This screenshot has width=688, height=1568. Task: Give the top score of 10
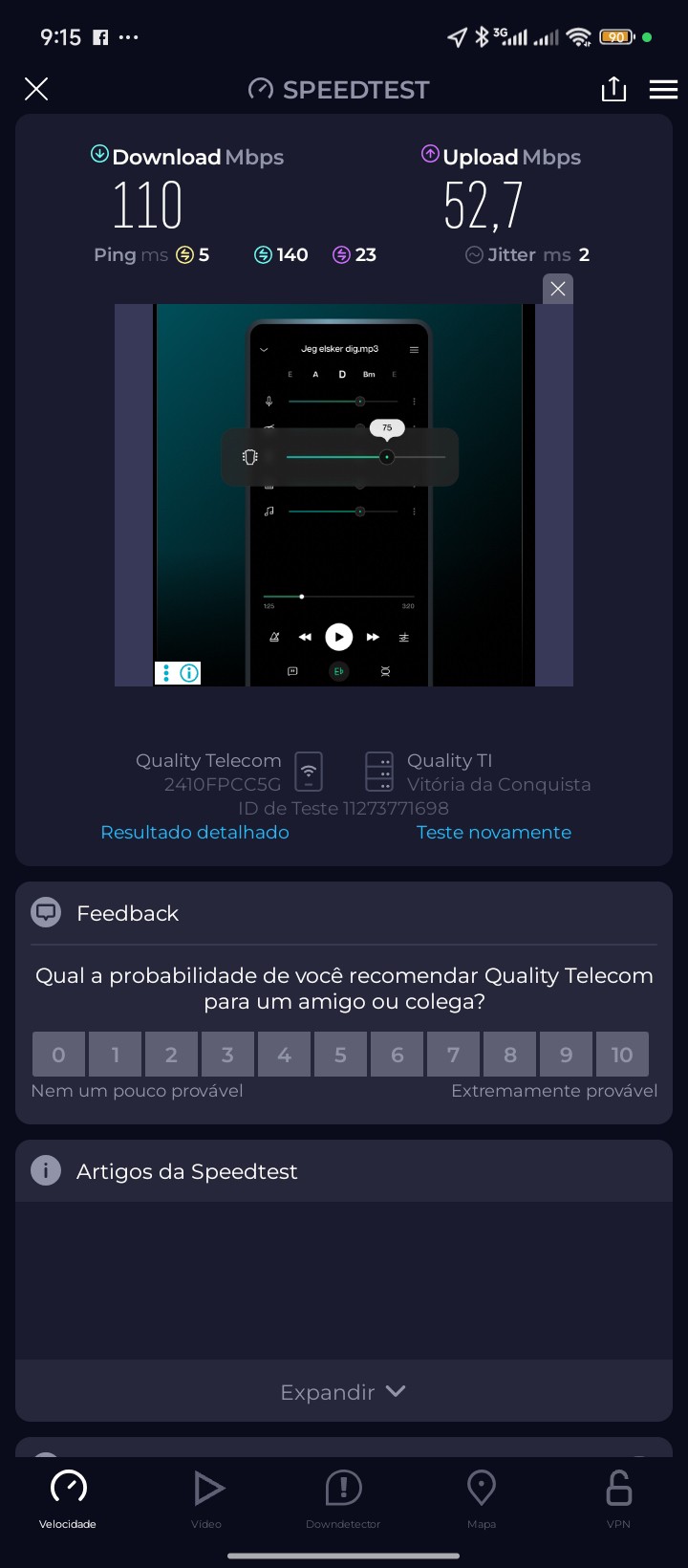pos(622,1055)
